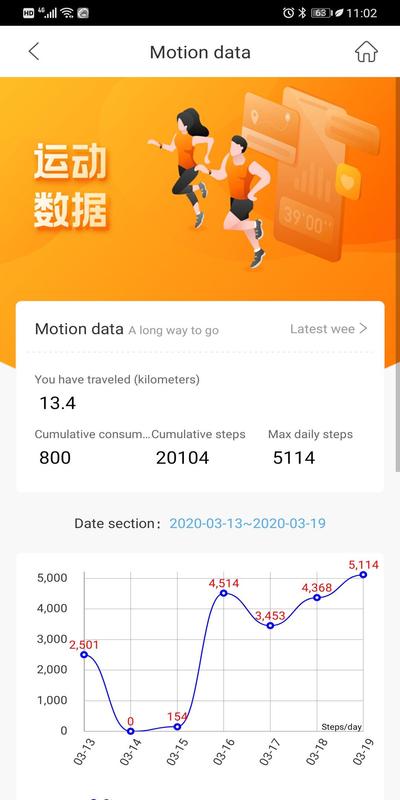Open the Latest week period selector
This screenshot has width=400, height=800.
[x=329, y=329]
